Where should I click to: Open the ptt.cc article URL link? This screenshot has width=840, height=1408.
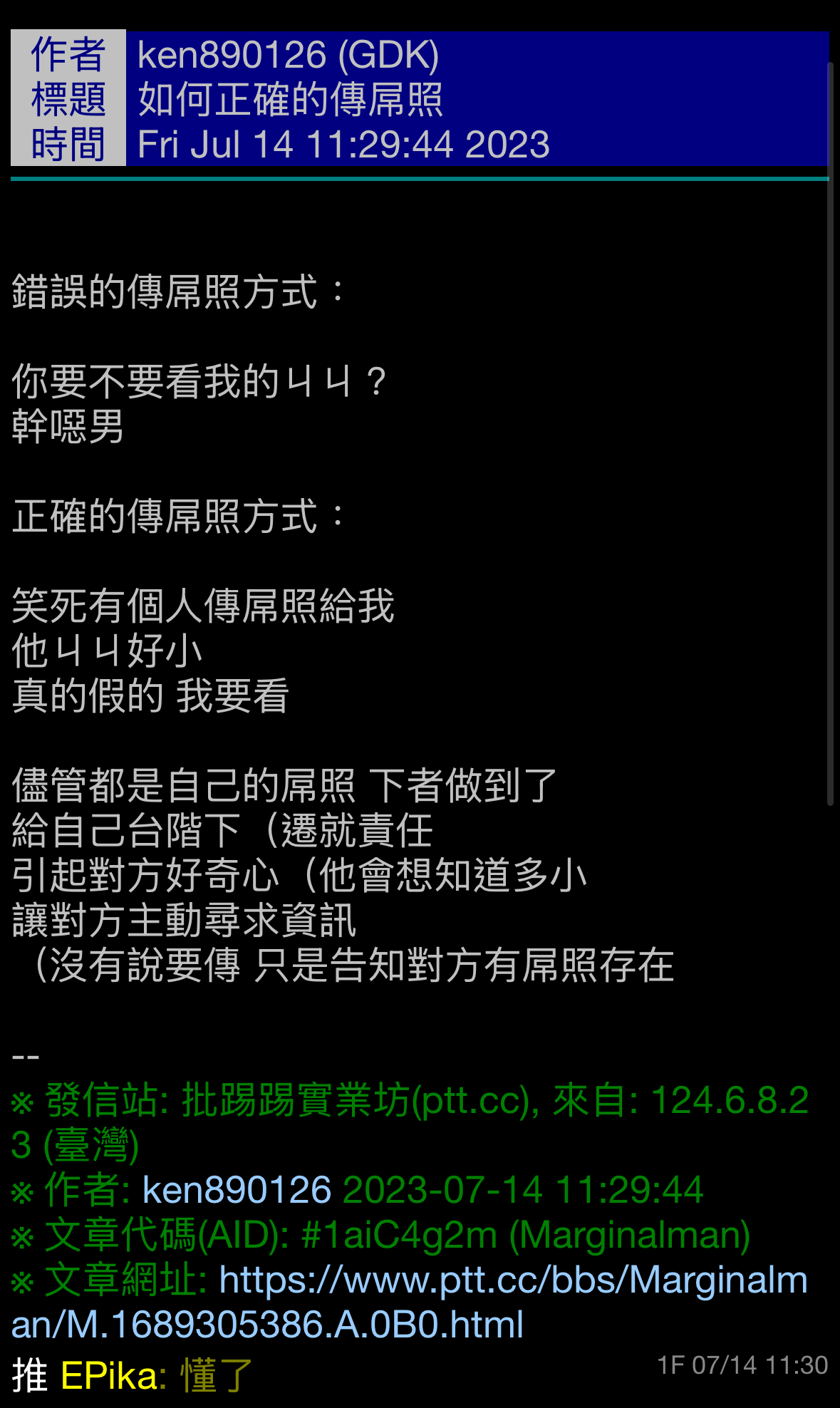513,1280
